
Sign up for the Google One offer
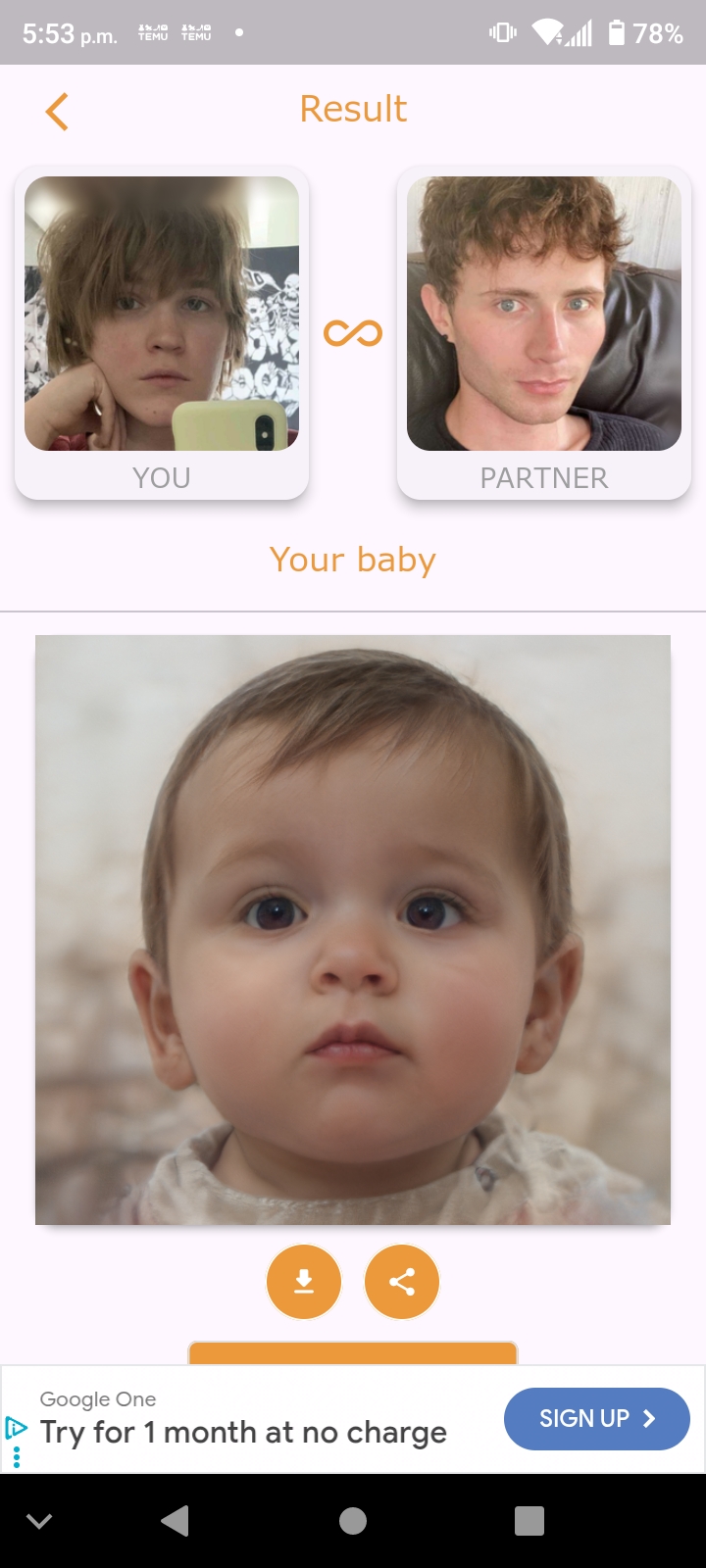(597, 1418)
